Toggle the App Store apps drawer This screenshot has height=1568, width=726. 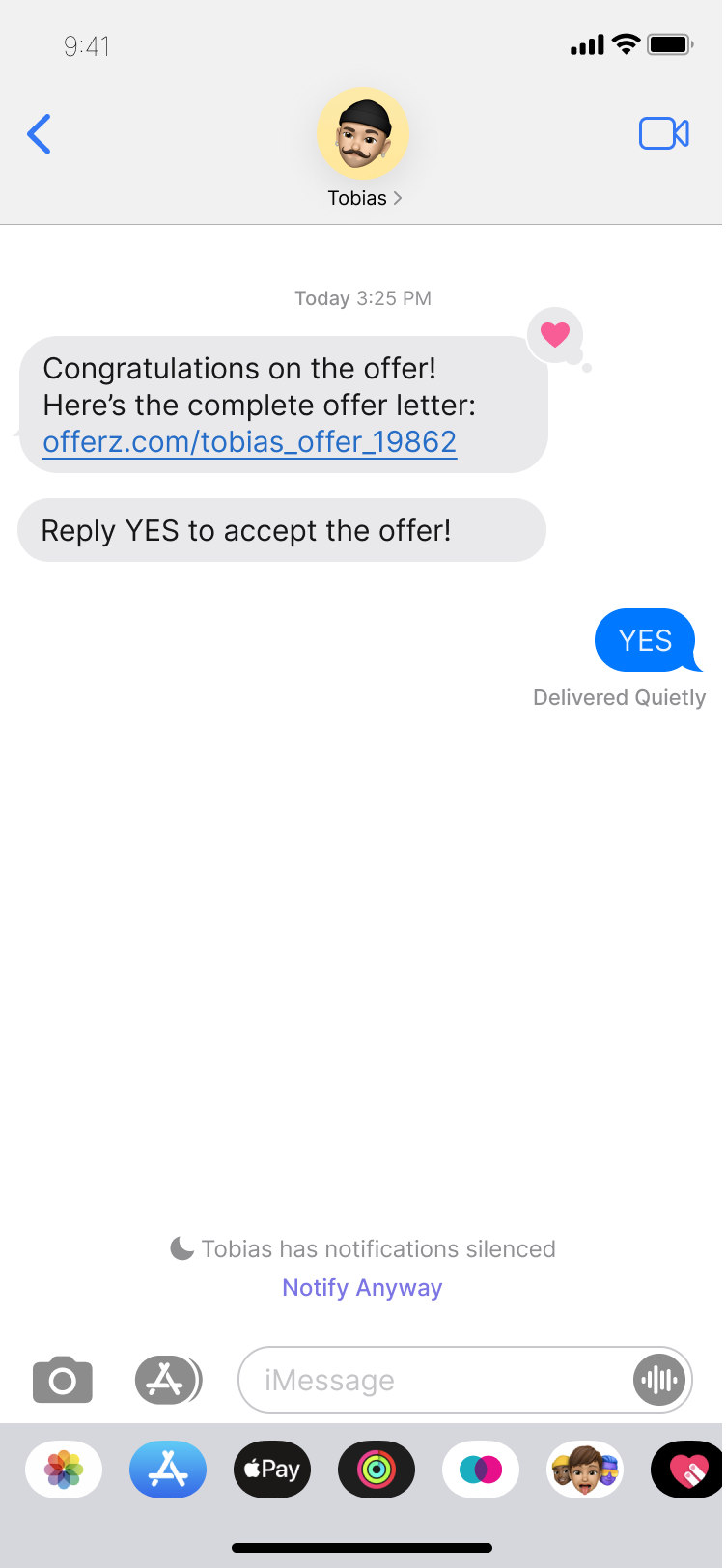coord(167,1380)
